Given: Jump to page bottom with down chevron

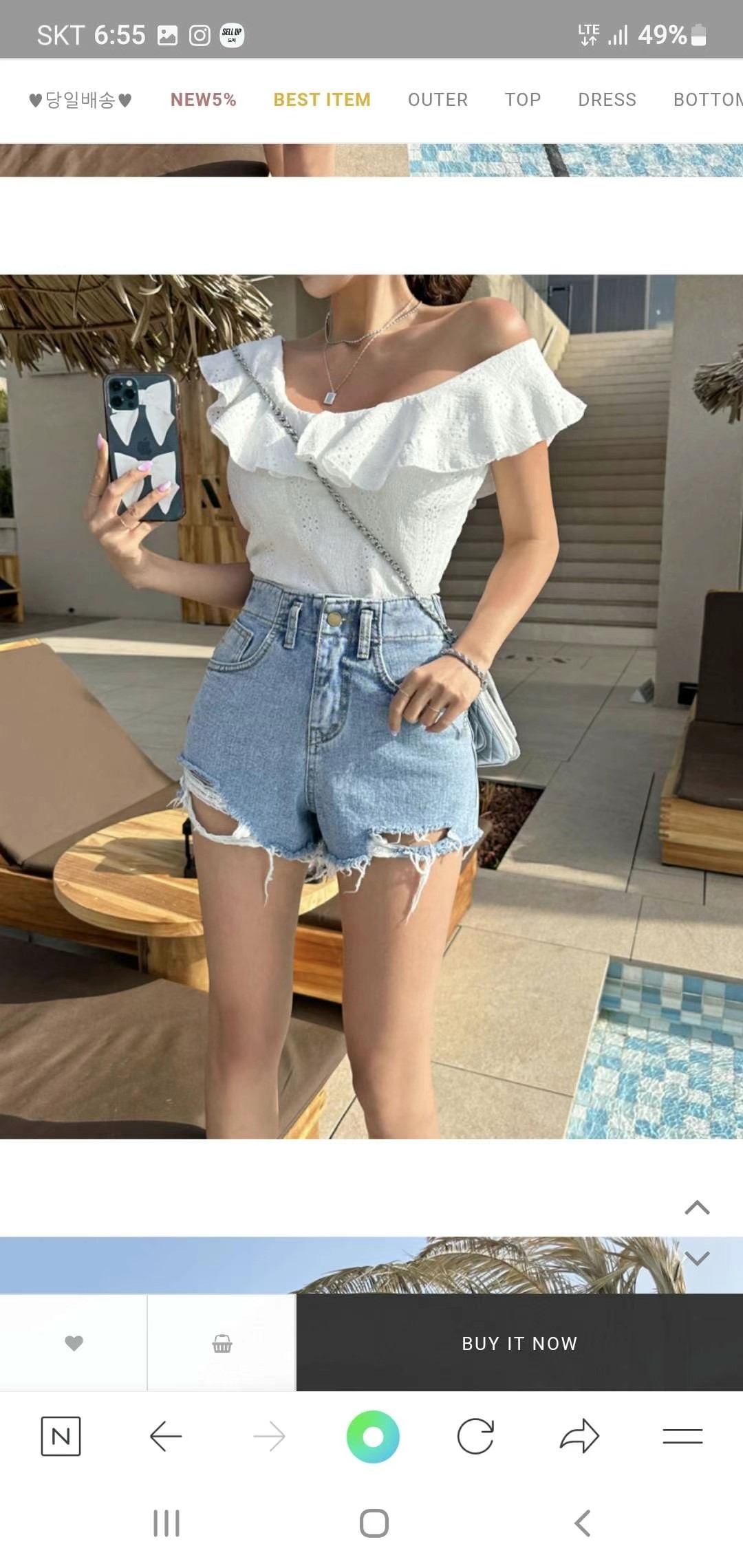Looking at the screenshot, I should point(697,1259).
